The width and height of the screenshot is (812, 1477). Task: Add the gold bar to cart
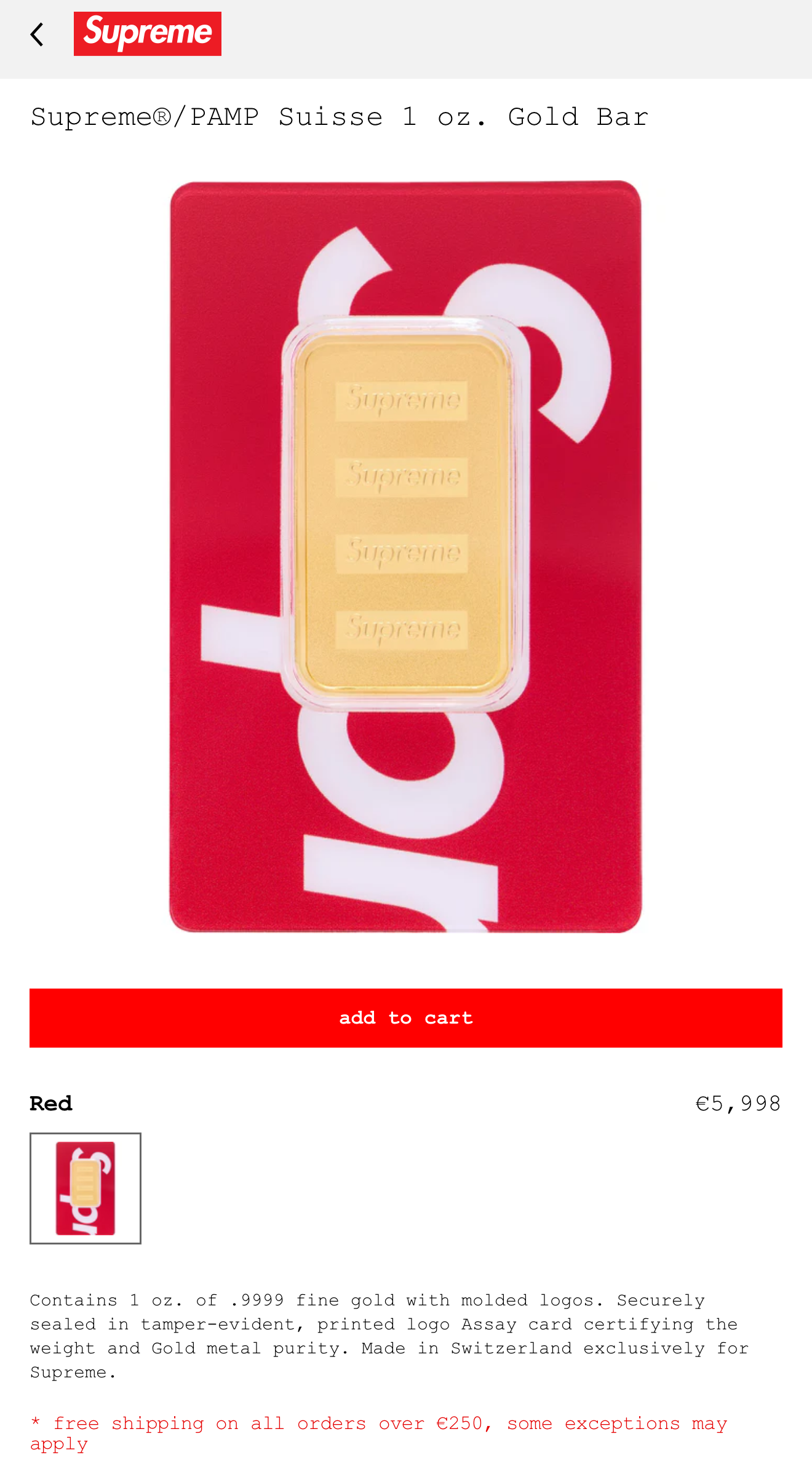406,1018
